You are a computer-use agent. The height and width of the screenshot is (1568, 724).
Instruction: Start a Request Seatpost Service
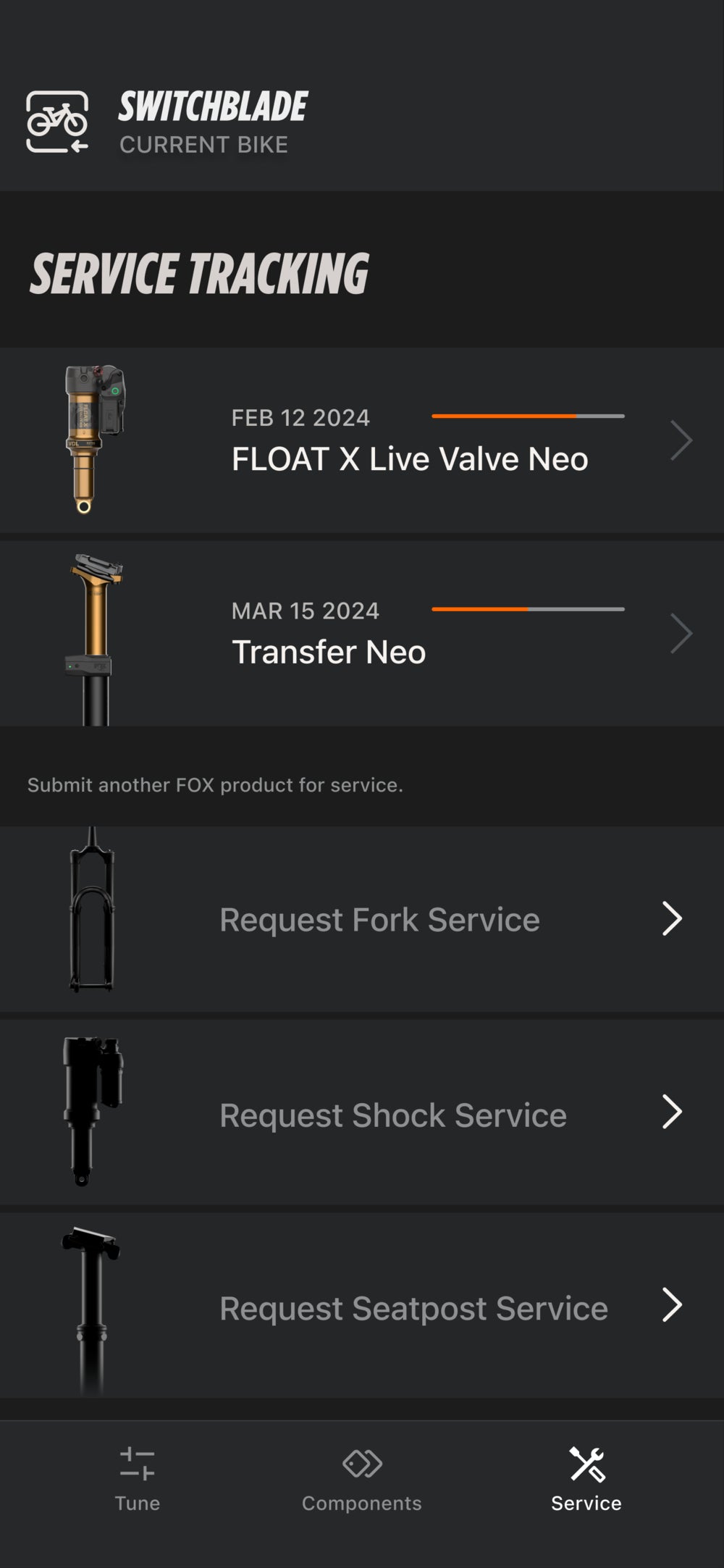point(413,1307)
